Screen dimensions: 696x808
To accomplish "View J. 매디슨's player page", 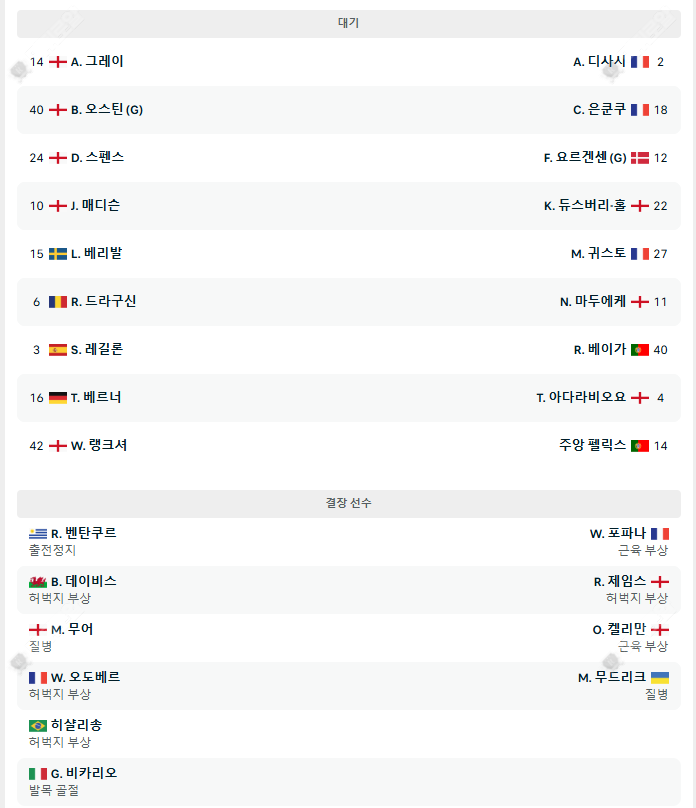I will tap(95, 206).
